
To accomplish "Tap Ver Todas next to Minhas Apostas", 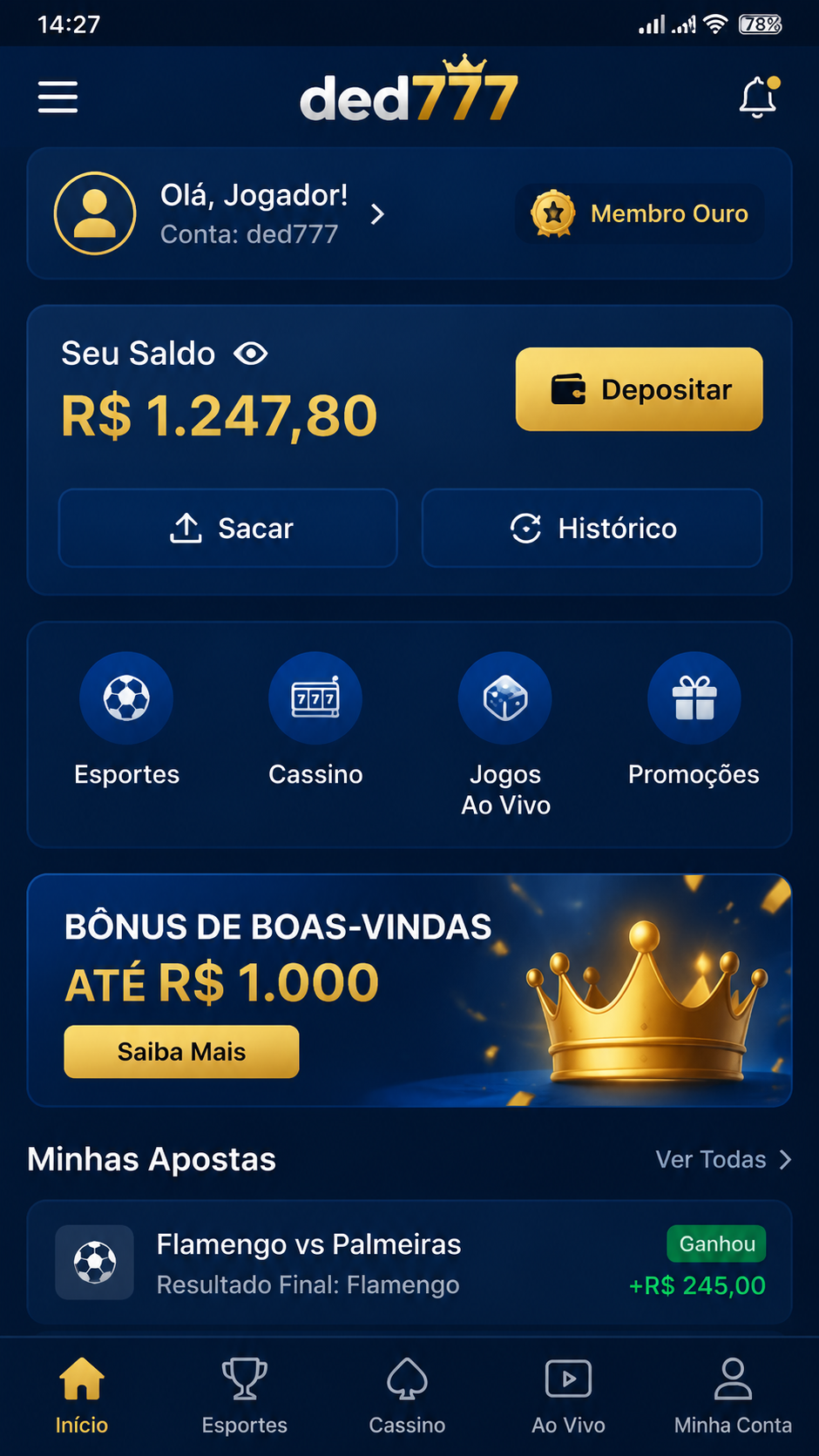I will (x=723, y=1159).
